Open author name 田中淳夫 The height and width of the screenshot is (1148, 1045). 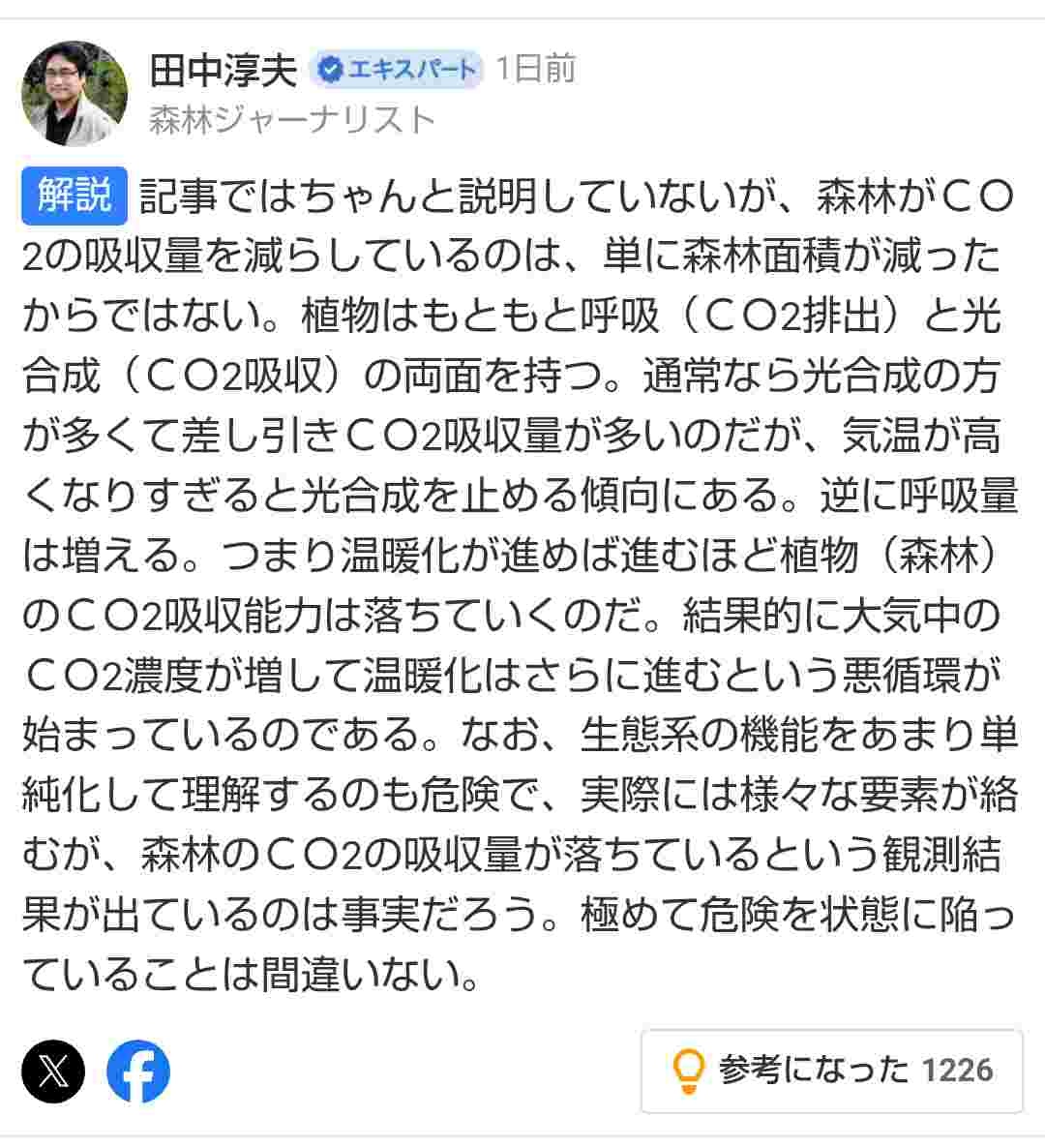coord(223,71)
